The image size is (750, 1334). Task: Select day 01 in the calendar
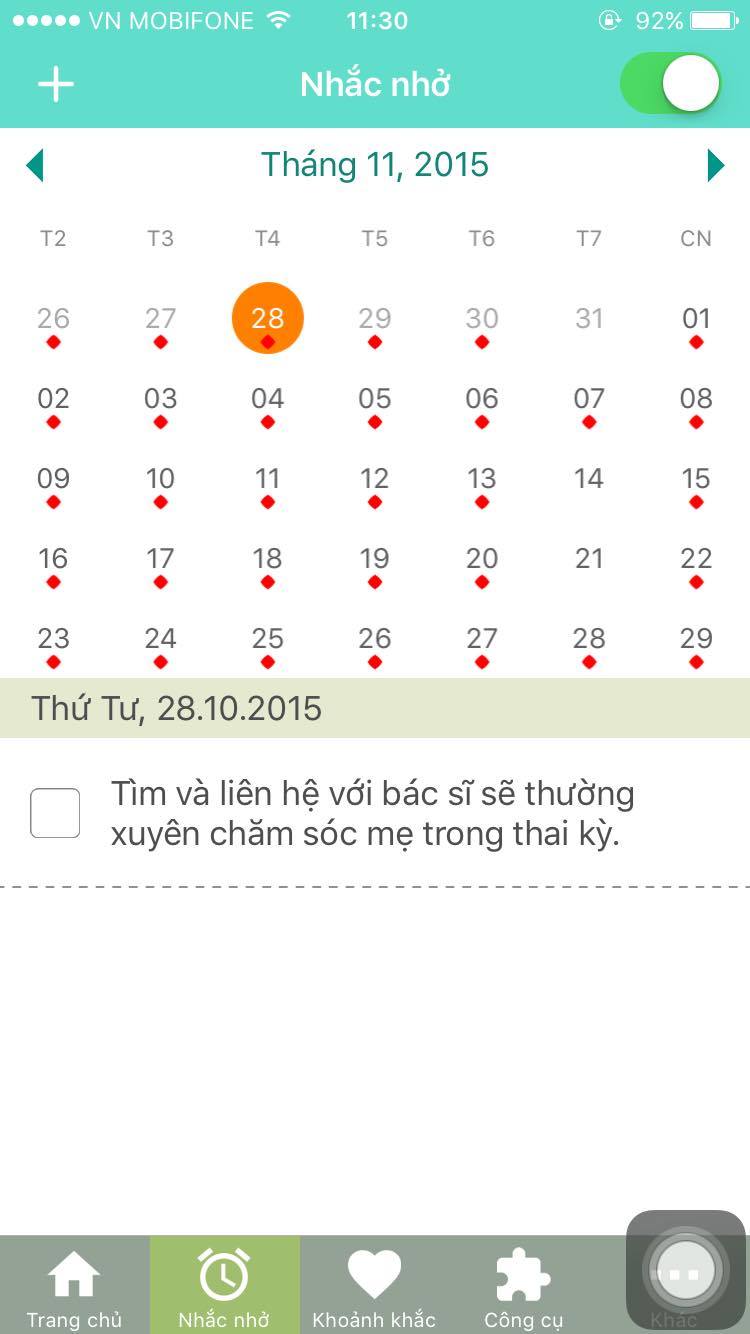[696, 319]
